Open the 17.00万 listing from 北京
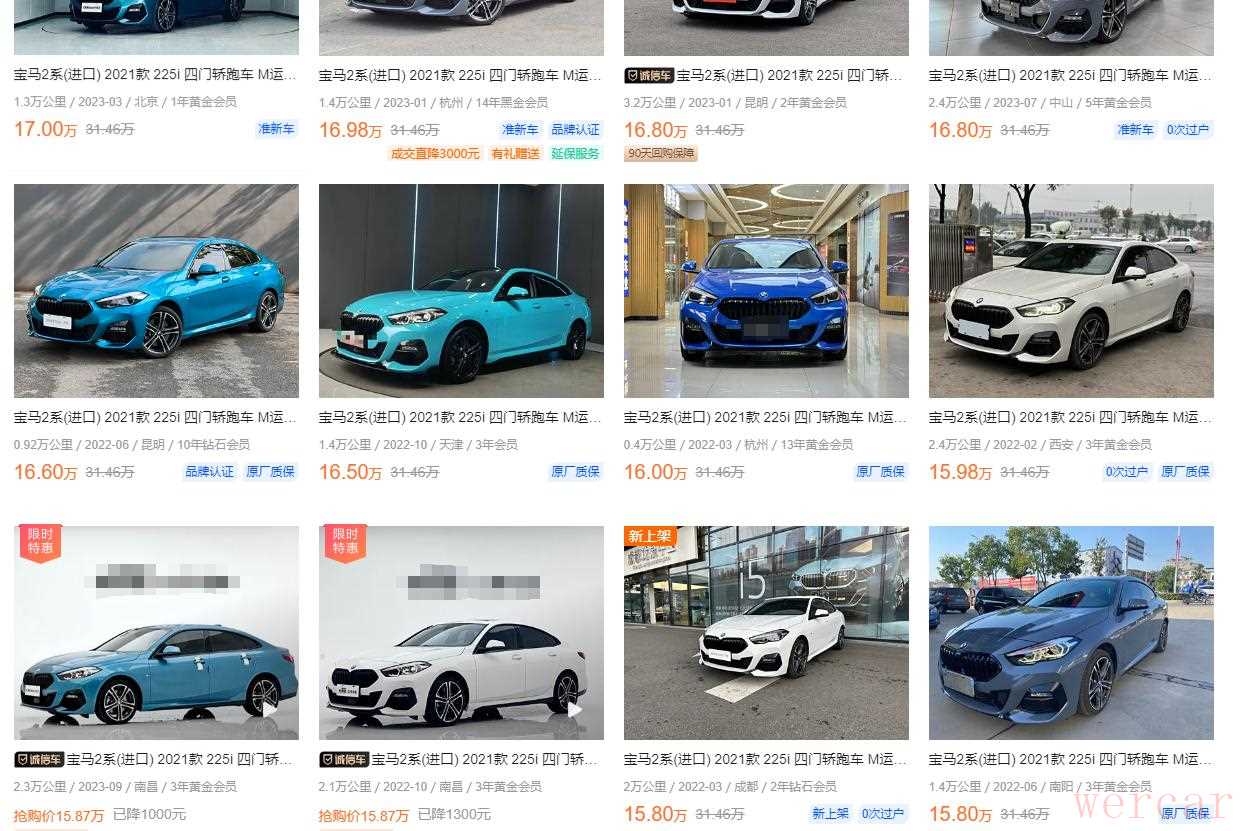The height and width of the screenshot is (831, 1246). click(x=155, y=75)
